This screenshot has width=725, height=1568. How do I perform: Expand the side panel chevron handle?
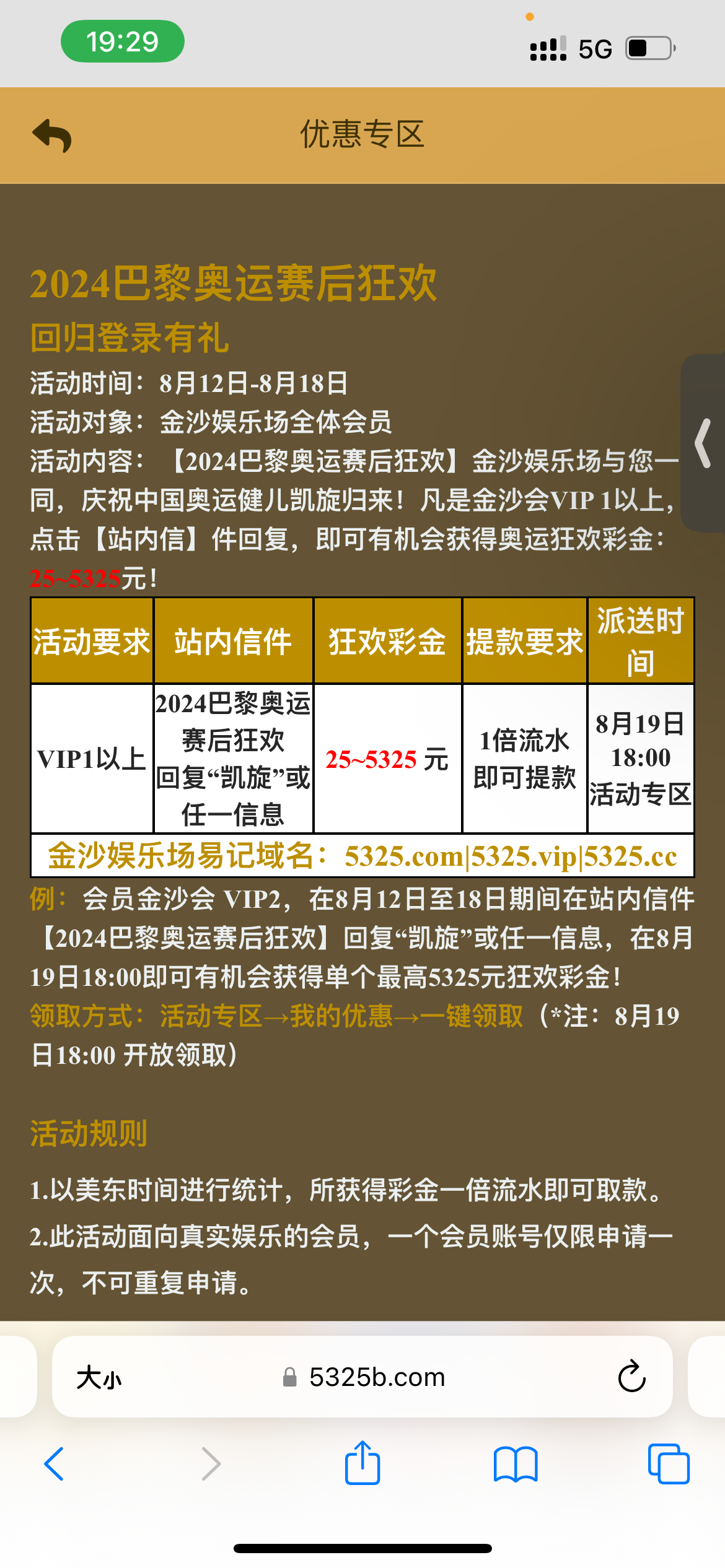[703, 443]
